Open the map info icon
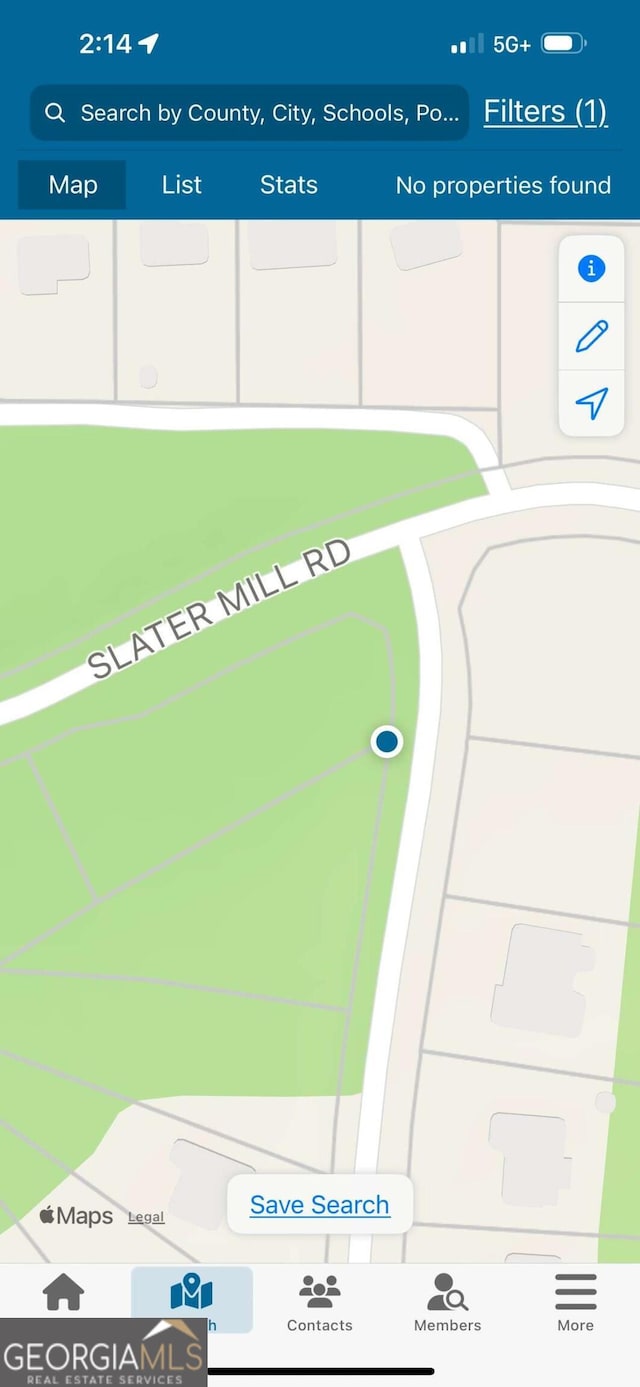The height and width of the screenshot is (1387, 640). point(591,268)
